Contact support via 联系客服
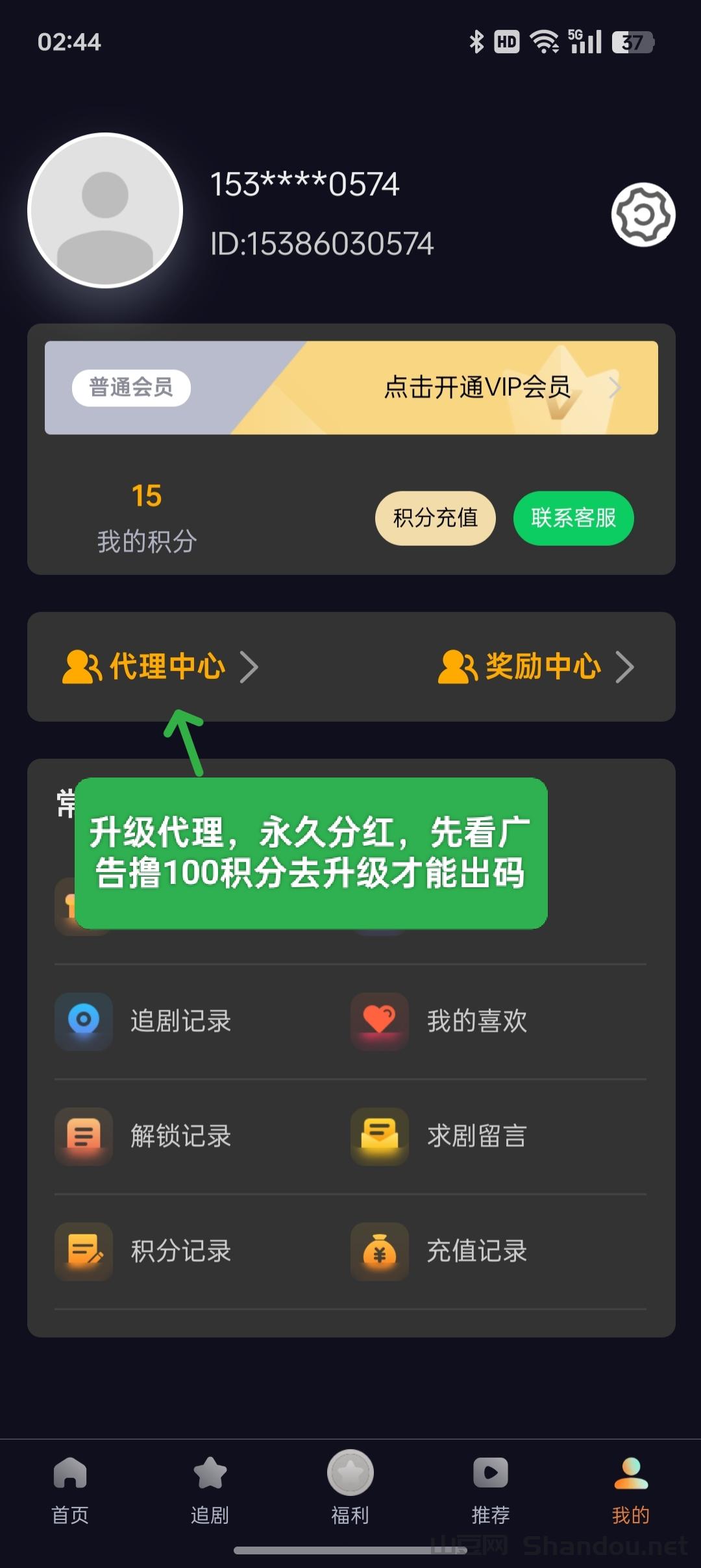701x1568 pixels. point(573,518)
